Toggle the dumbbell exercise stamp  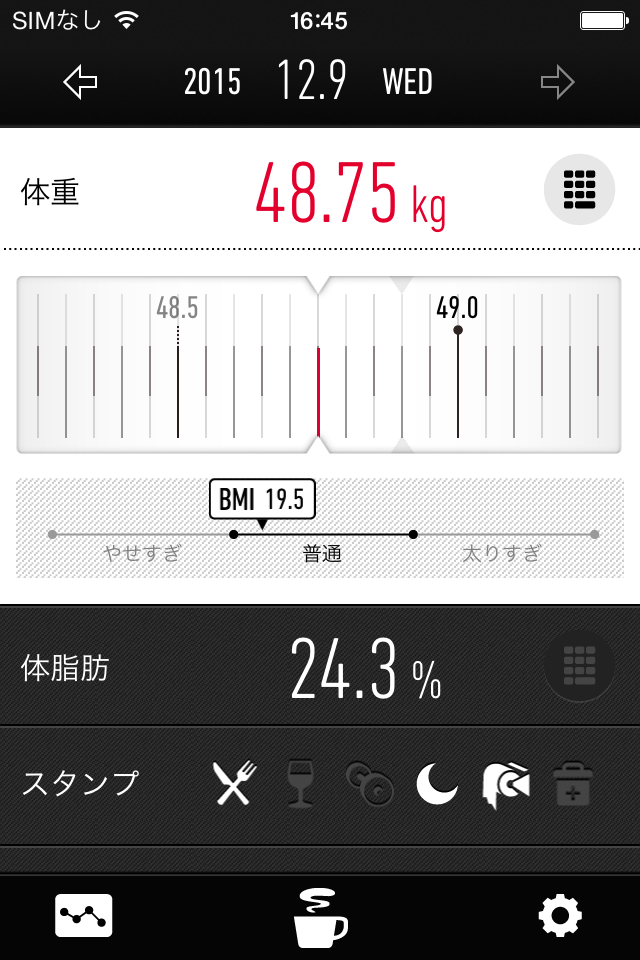(367, 783)
